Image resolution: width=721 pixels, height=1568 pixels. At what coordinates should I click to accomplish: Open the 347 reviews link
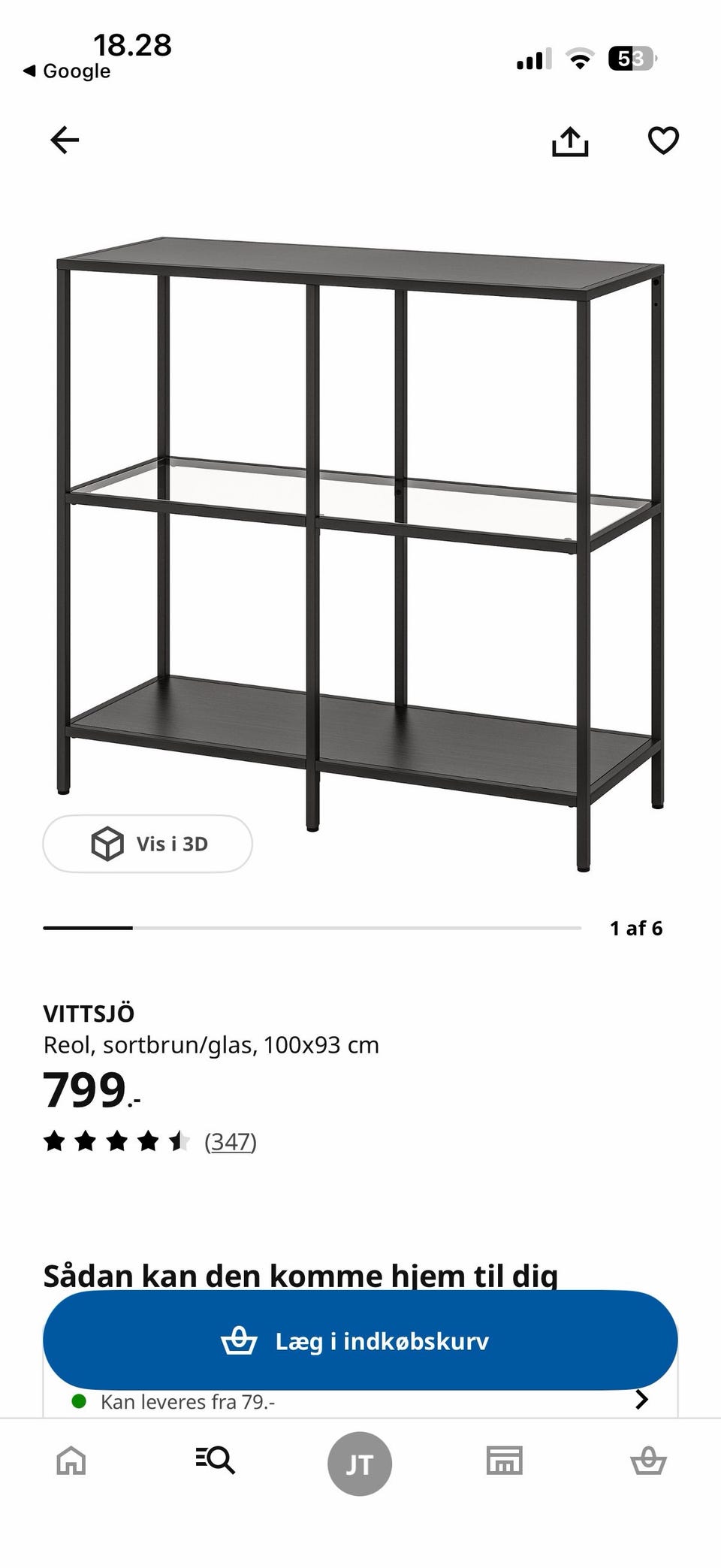[231, 1141]
